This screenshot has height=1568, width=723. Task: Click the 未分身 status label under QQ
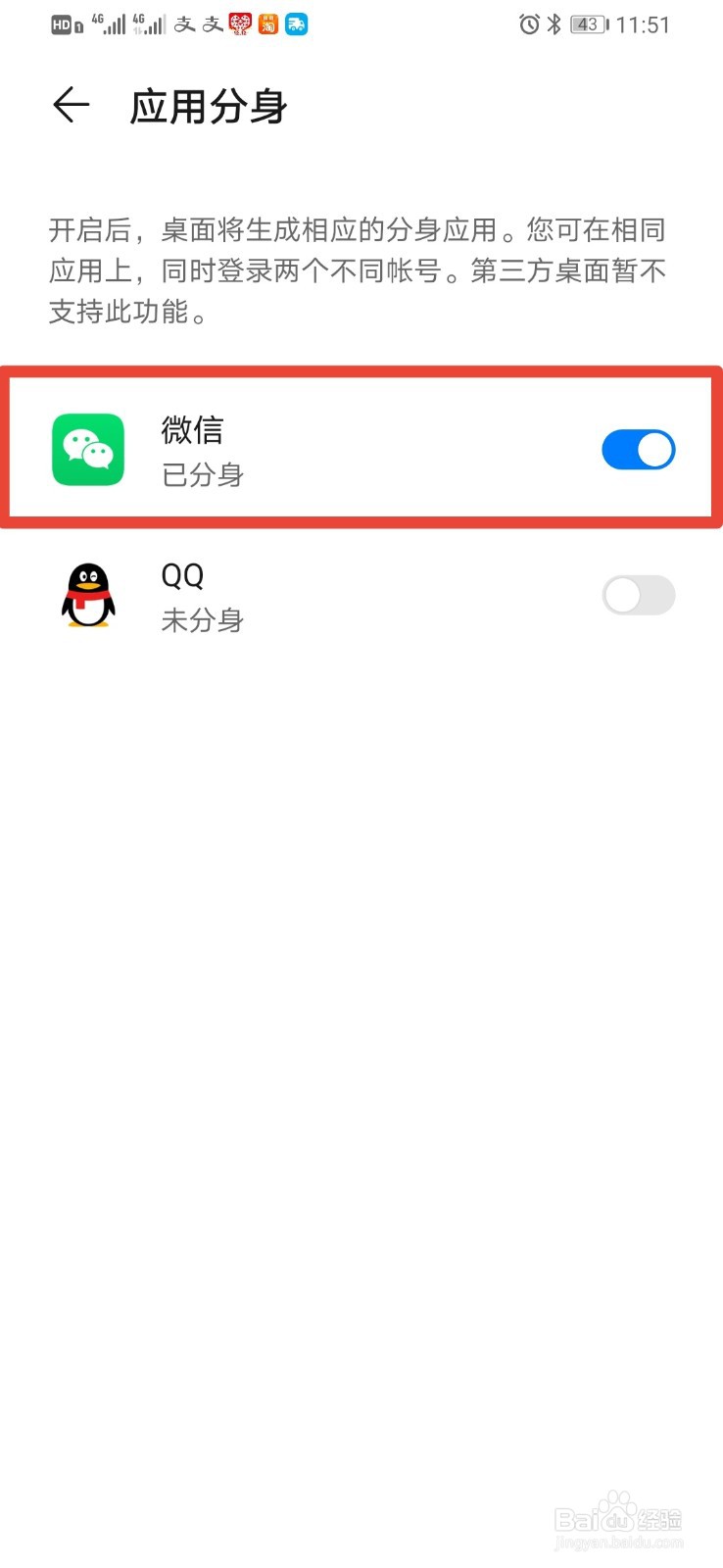coord(202,619)
